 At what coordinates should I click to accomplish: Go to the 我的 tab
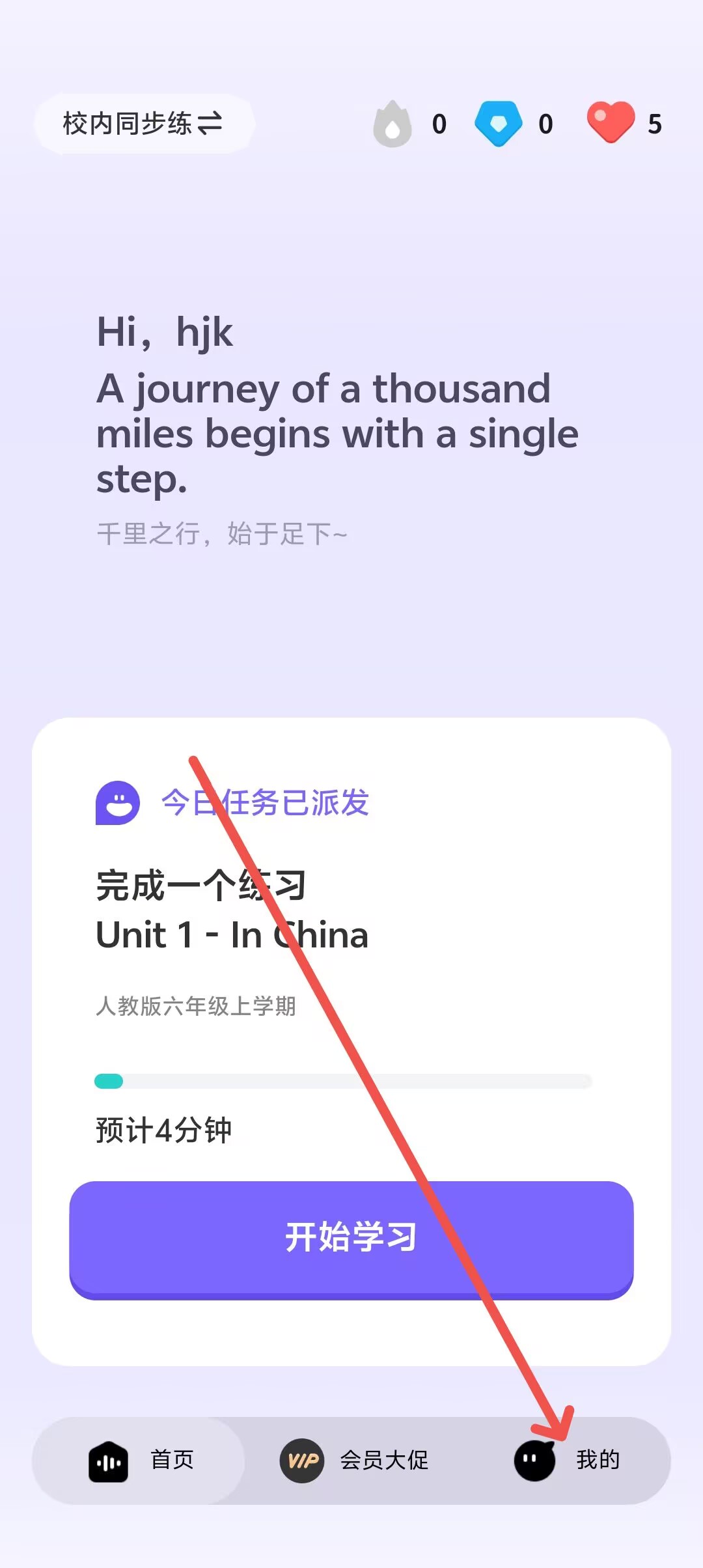point(568,1460)
